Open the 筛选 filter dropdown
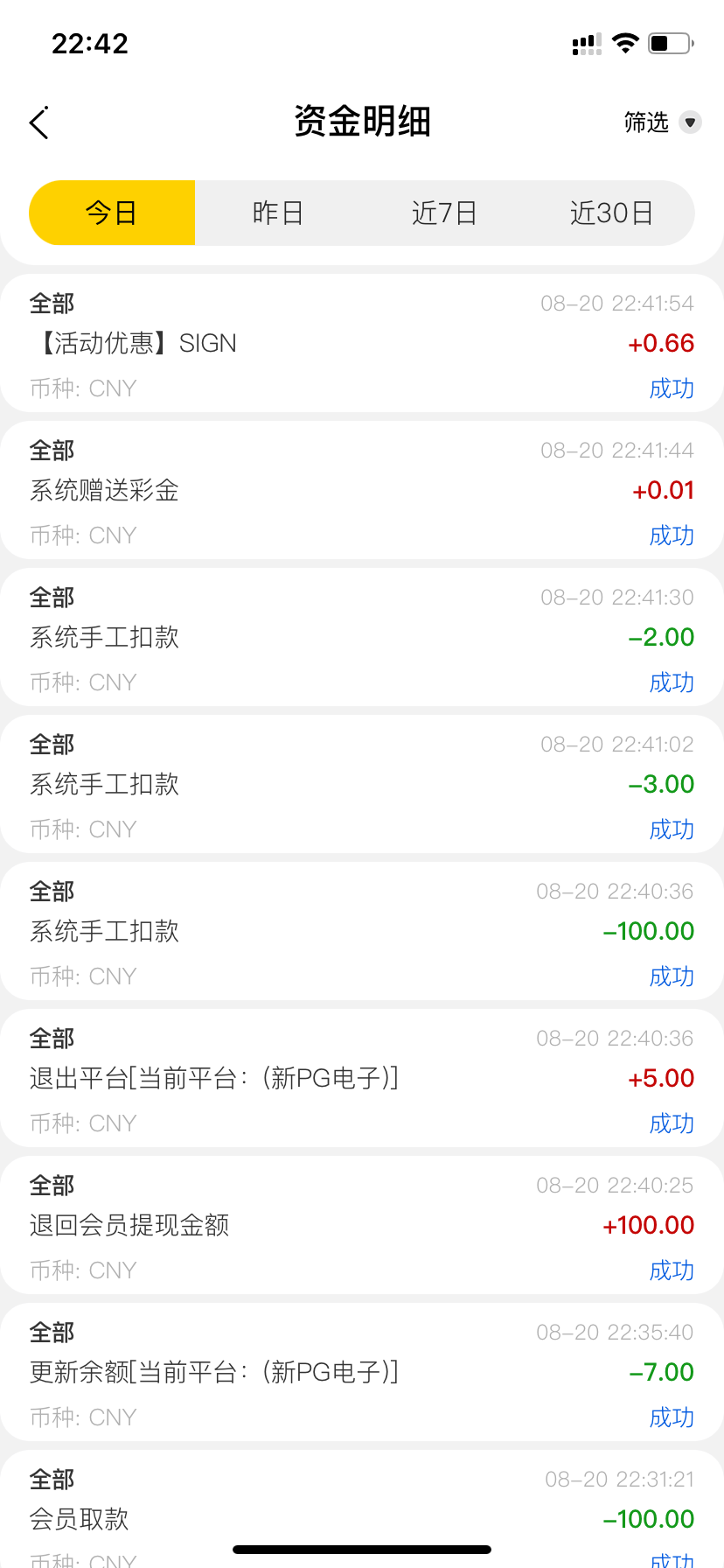 [662, 122]
